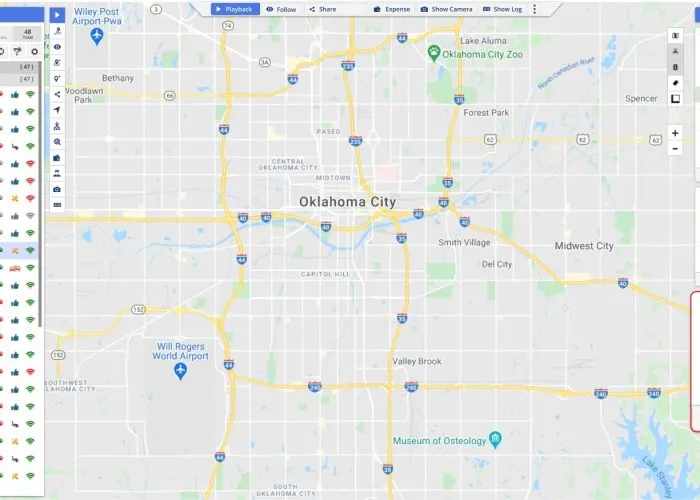The height and width of the screenshot is (500, 700).
Task: Zoom out of the map
Action: (675, 148)
